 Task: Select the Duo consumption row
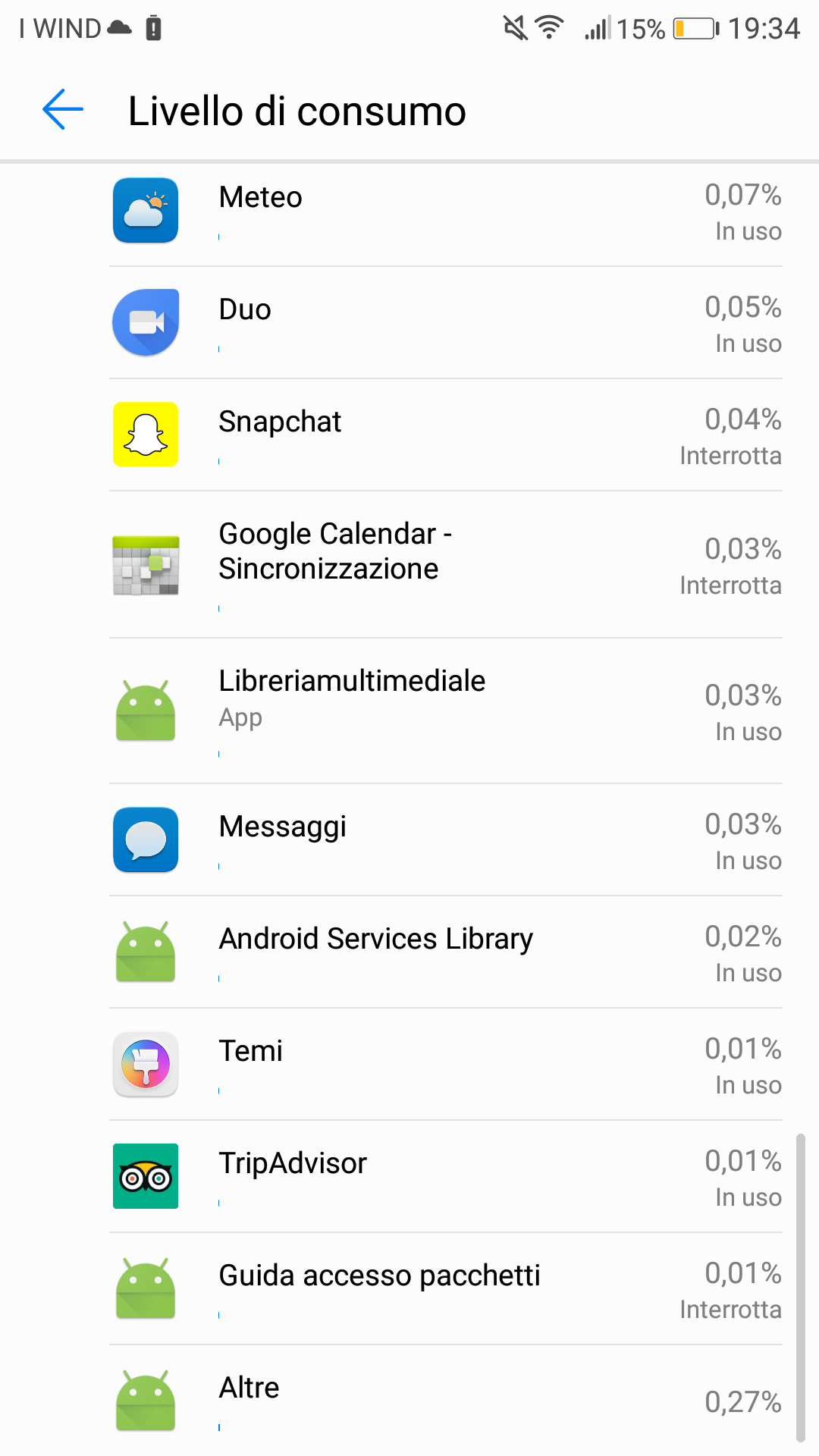[446, 323]
